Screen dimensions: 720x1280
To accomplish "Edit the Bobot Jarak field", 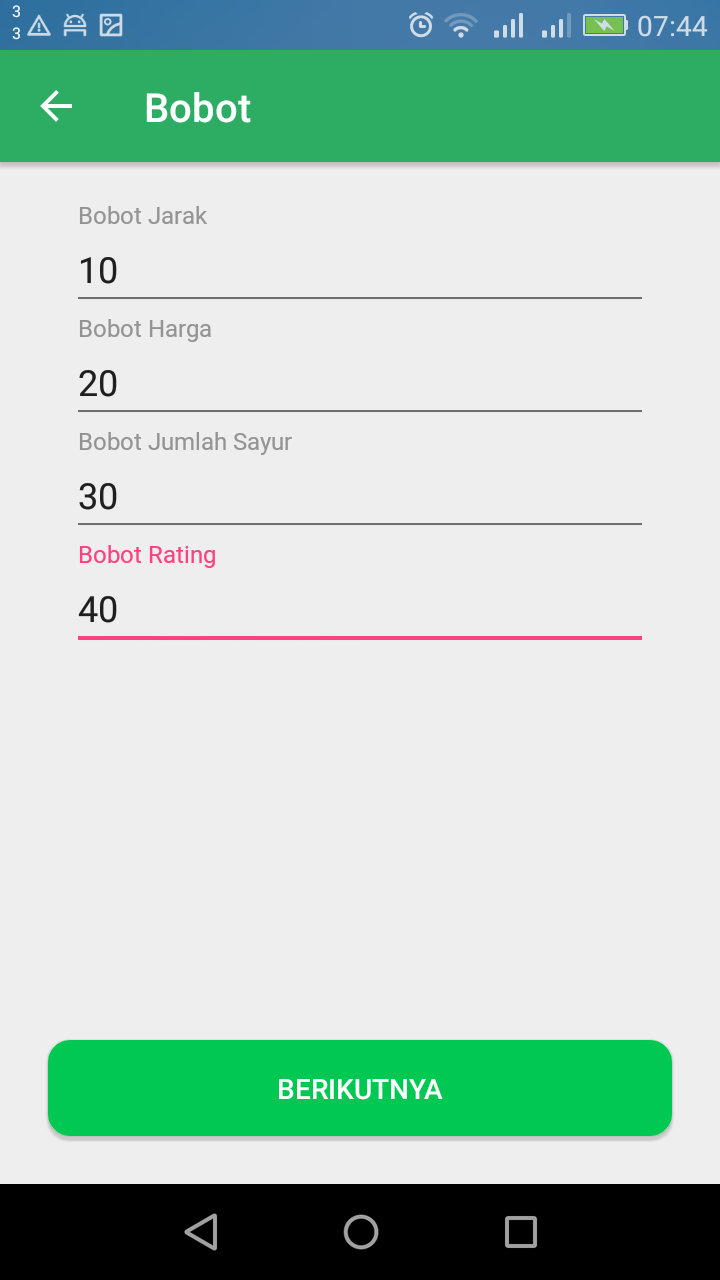I will (359, 271).
